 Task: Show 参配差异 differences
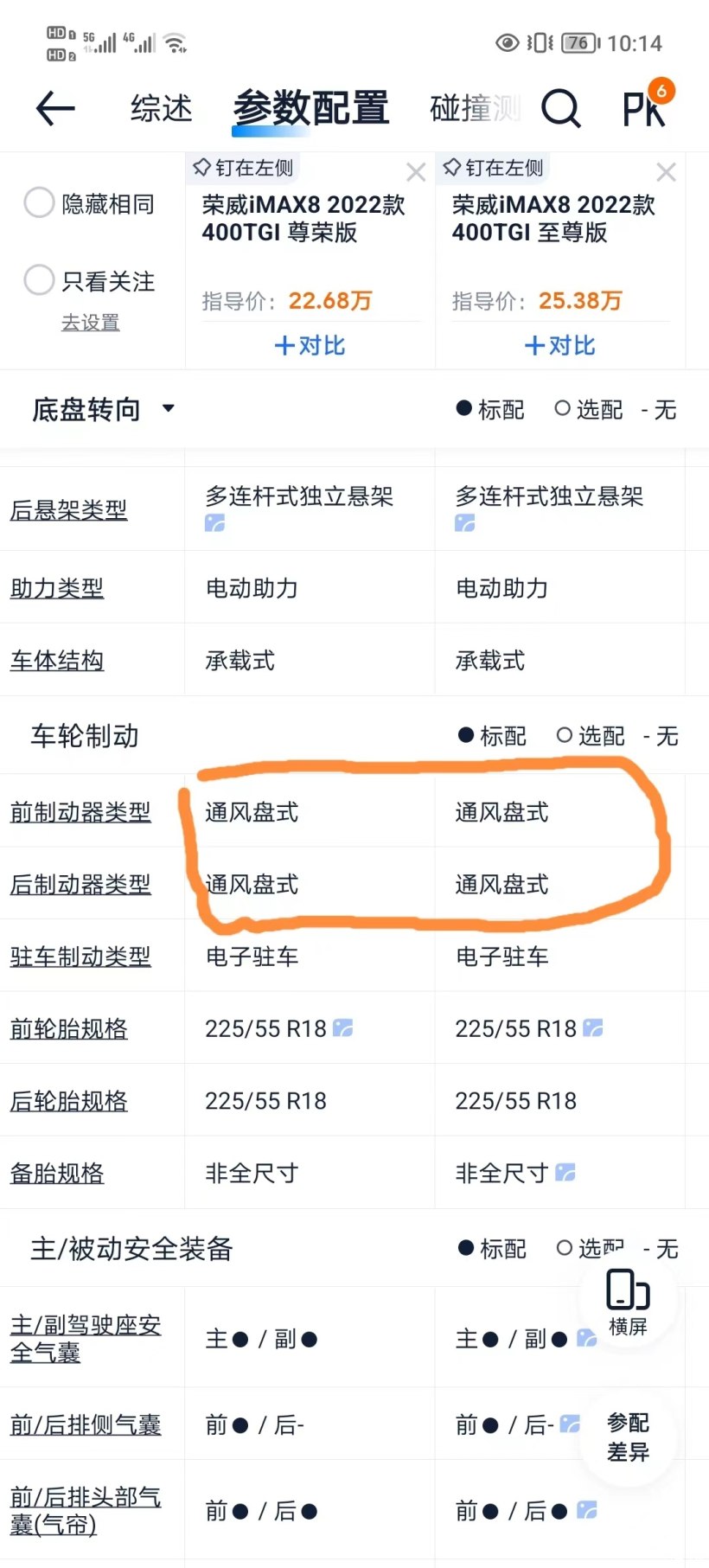coord(628,1437)
